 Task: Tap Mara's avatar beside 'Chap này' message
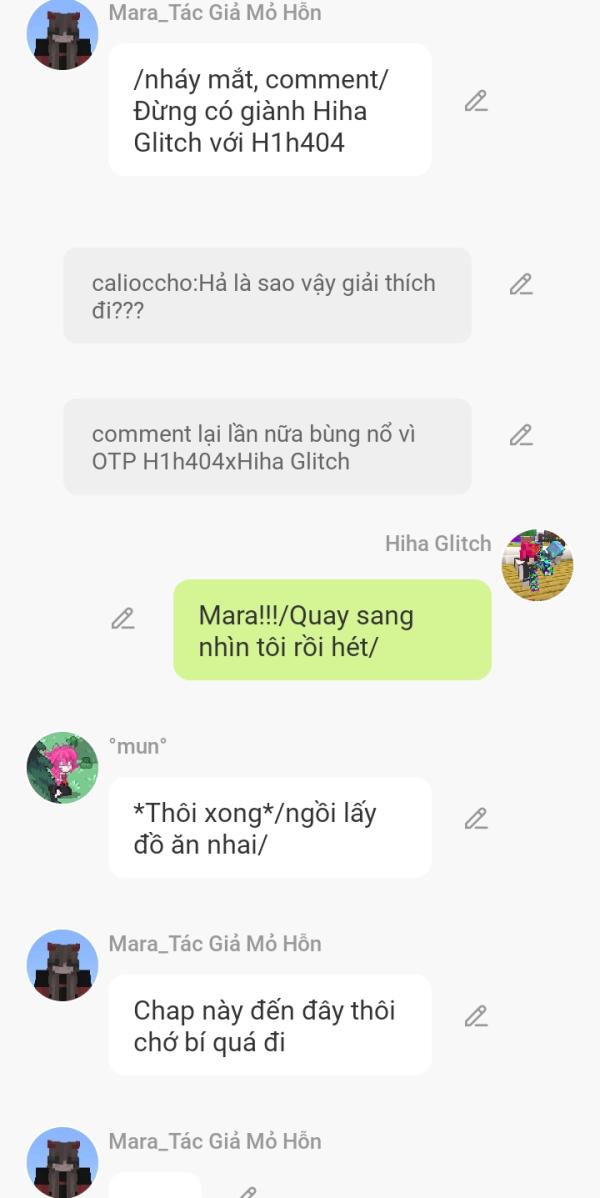[x=62, y=965]
